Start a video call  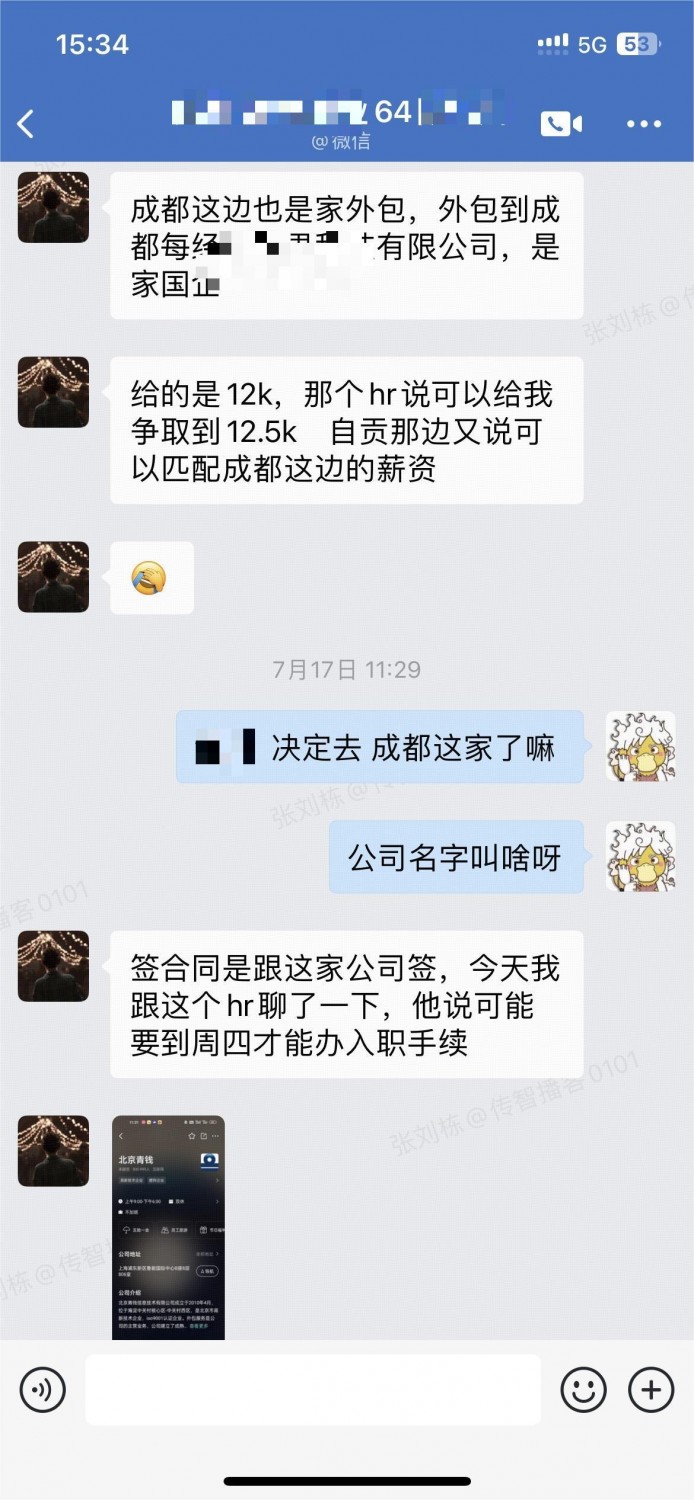(x=561, y=124)
